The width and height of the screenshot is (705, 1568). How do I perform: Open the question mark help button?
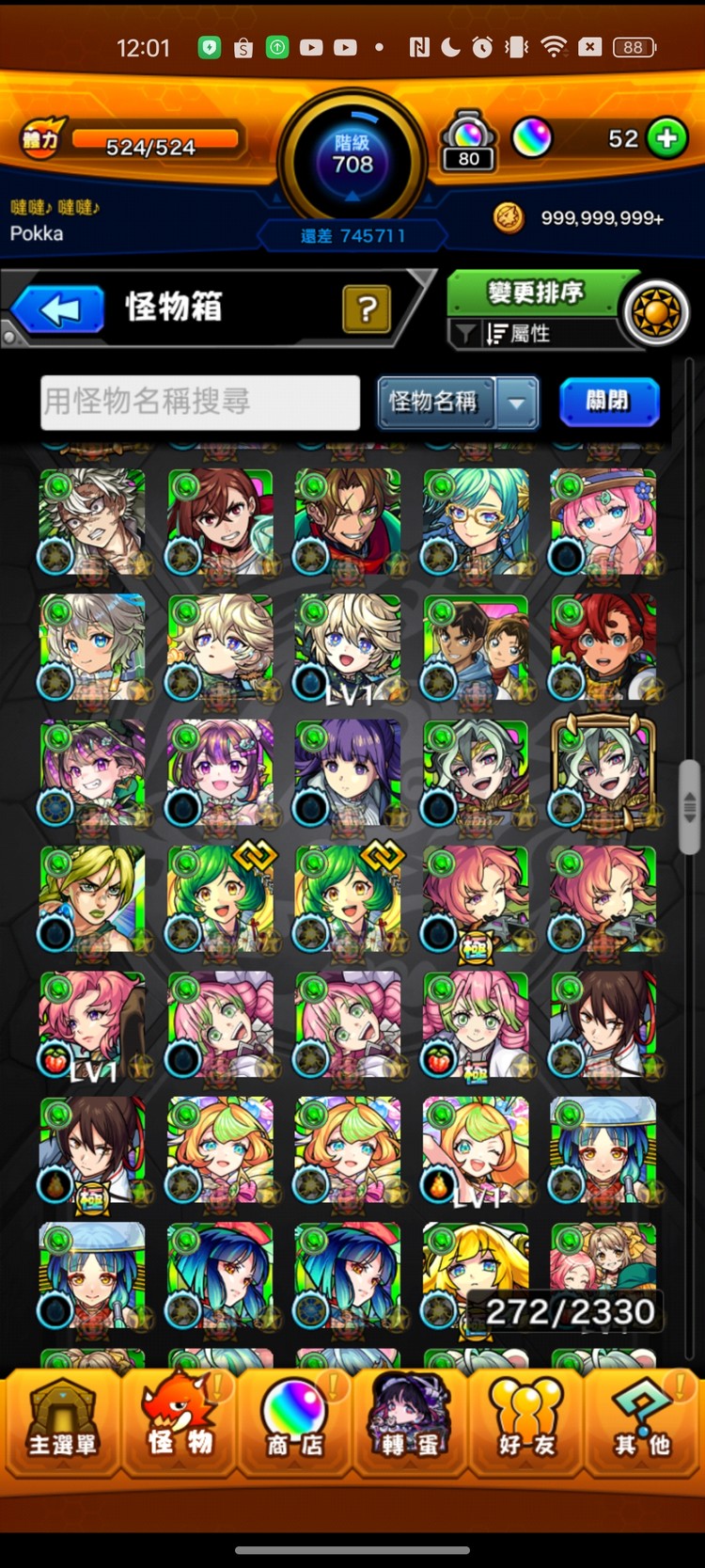(x=367, y=308)
